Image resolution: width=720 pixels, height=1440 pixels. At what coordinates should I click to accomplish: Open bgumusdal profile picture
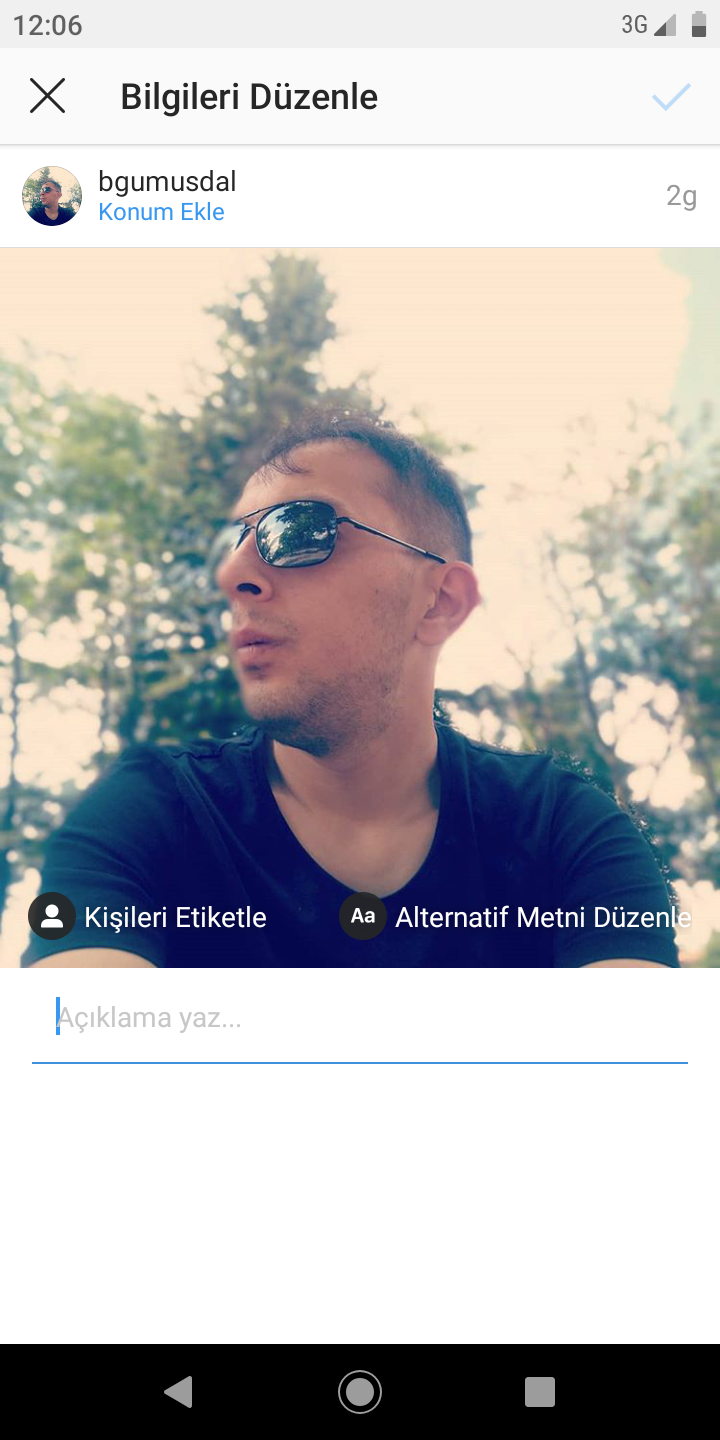[x=52, y=196]
